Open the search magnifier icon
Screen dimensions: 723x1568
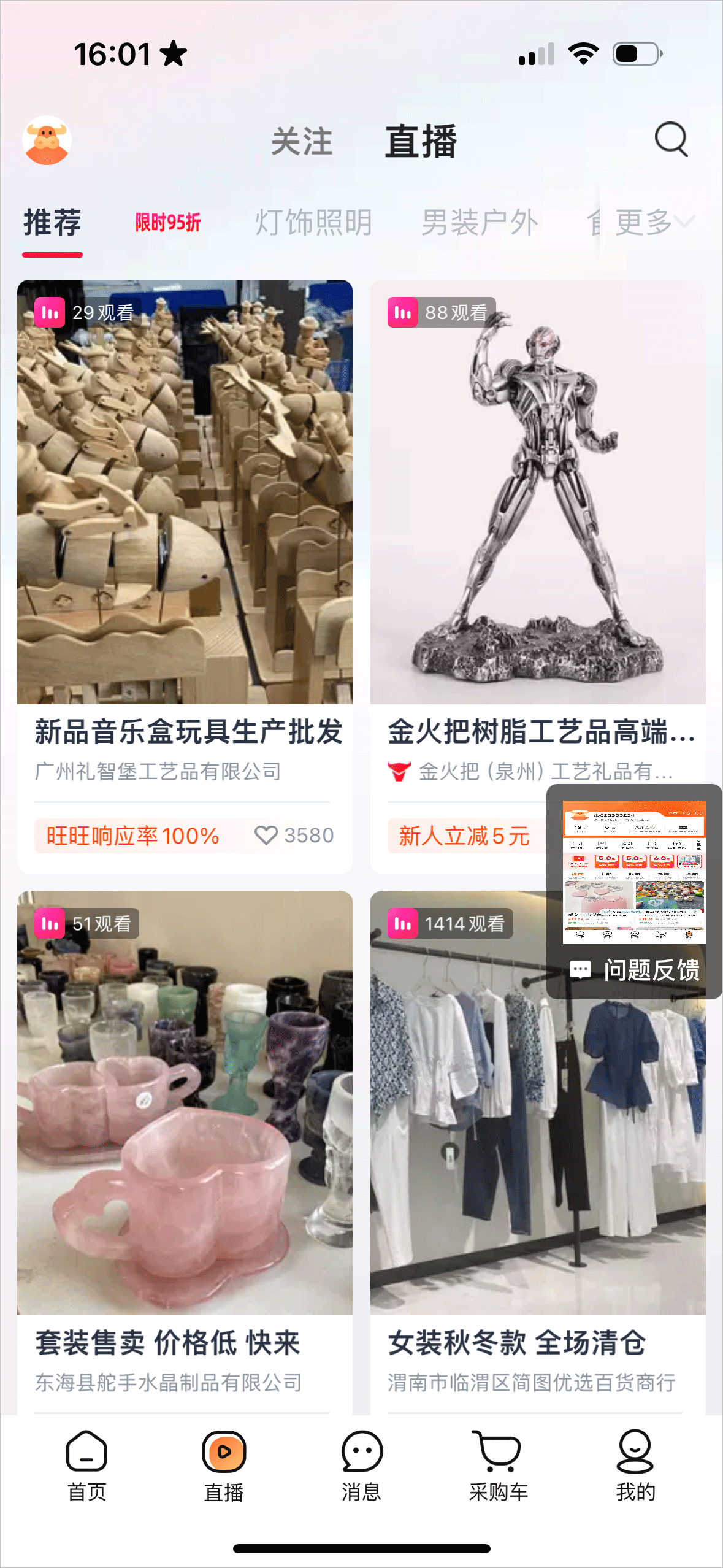(x=671, y=140)
